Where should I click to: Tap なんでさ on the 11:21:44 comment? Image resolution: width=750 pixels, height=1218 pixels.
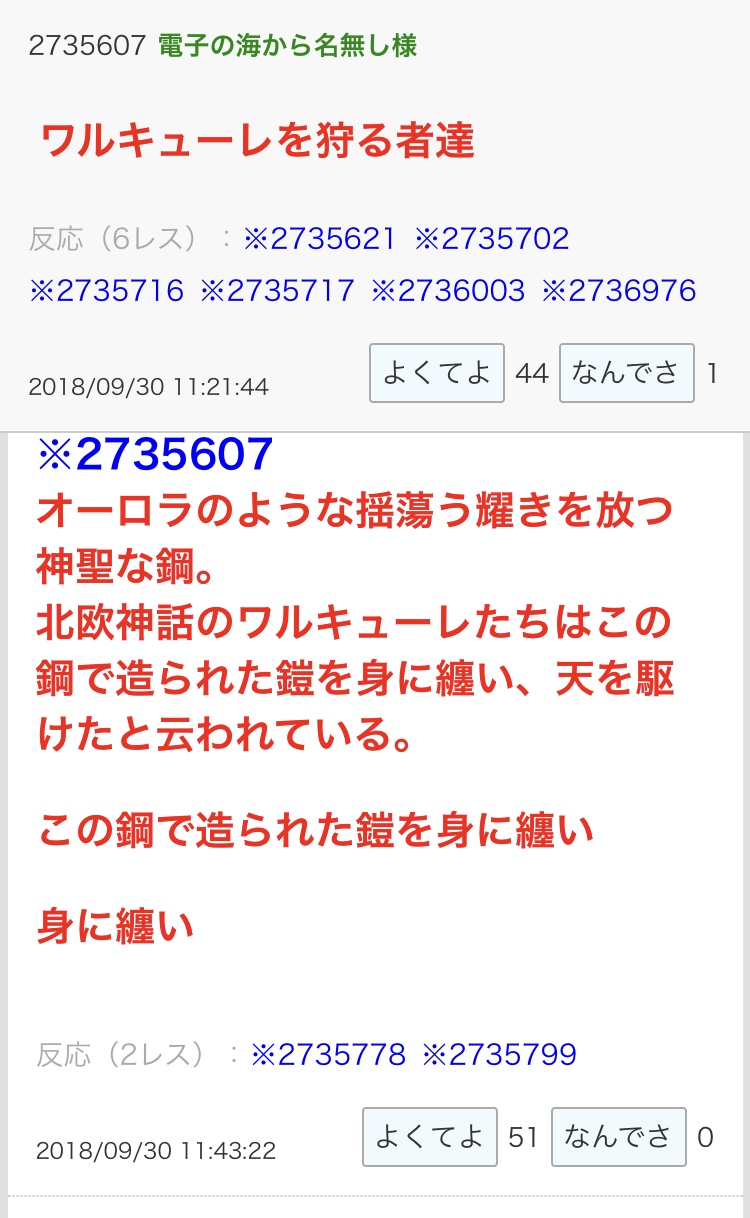click(626, 373)
